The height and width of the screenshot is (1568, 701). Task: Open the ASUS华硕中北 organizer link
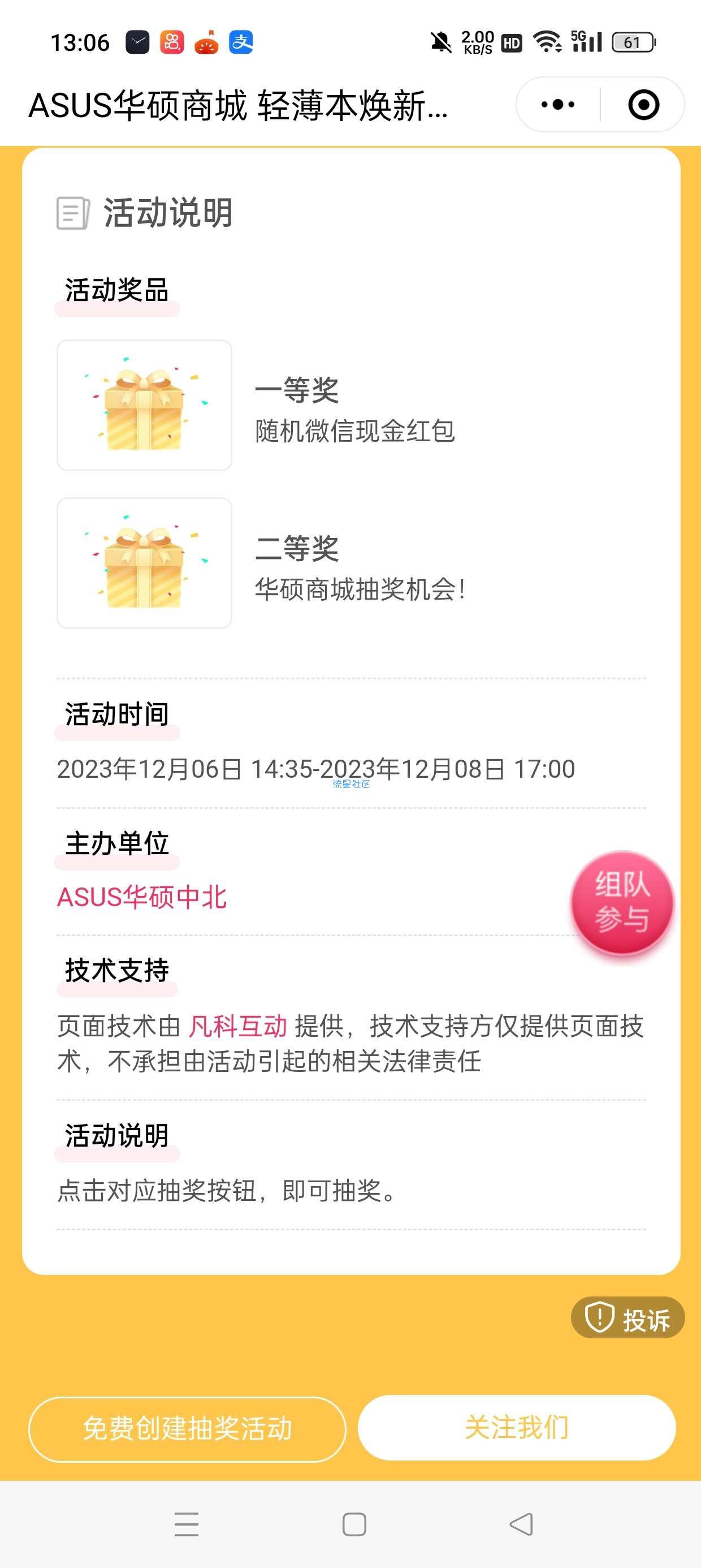coord(142,897)
